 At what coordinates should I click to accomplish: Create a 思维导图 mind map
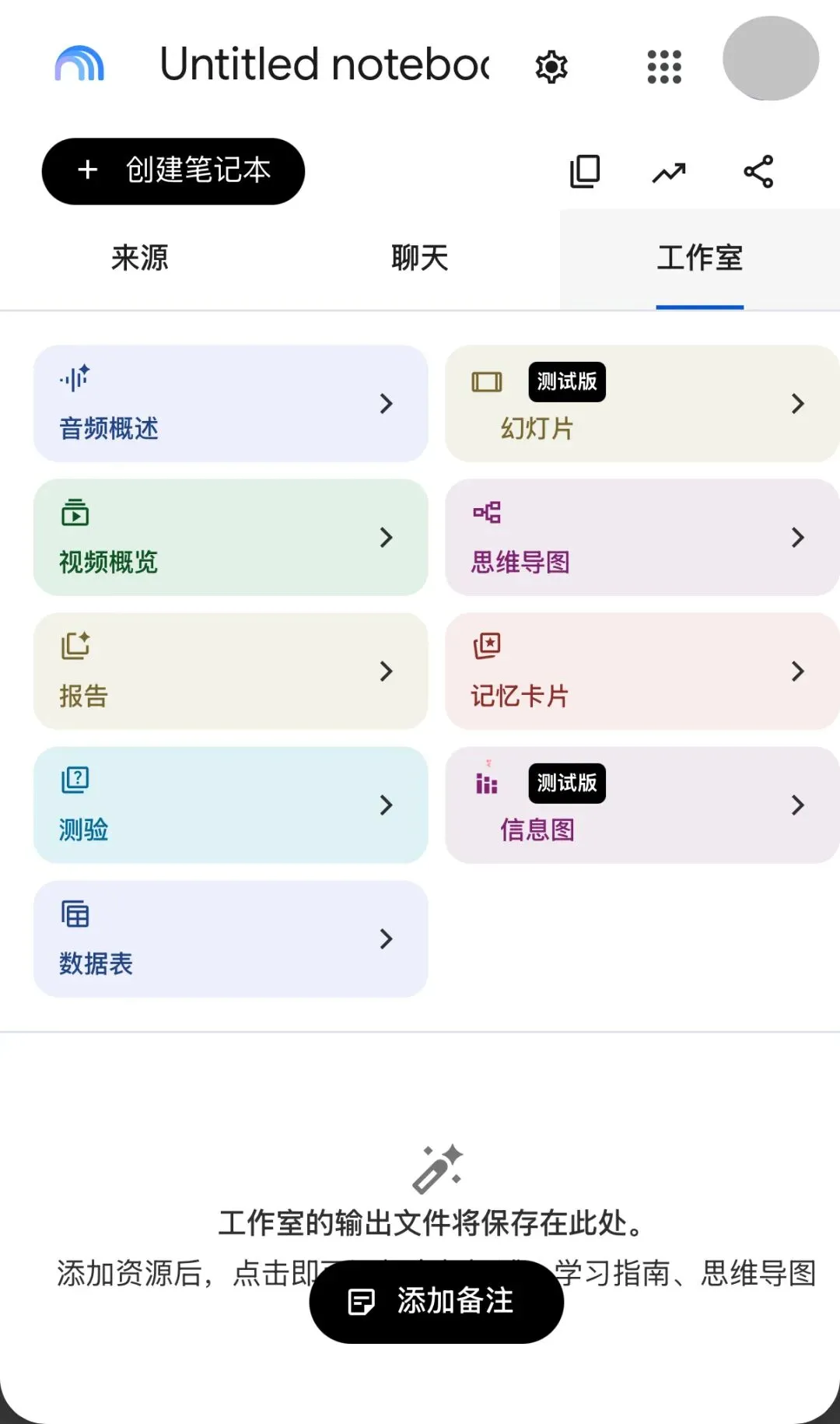[x=642, y=537]
